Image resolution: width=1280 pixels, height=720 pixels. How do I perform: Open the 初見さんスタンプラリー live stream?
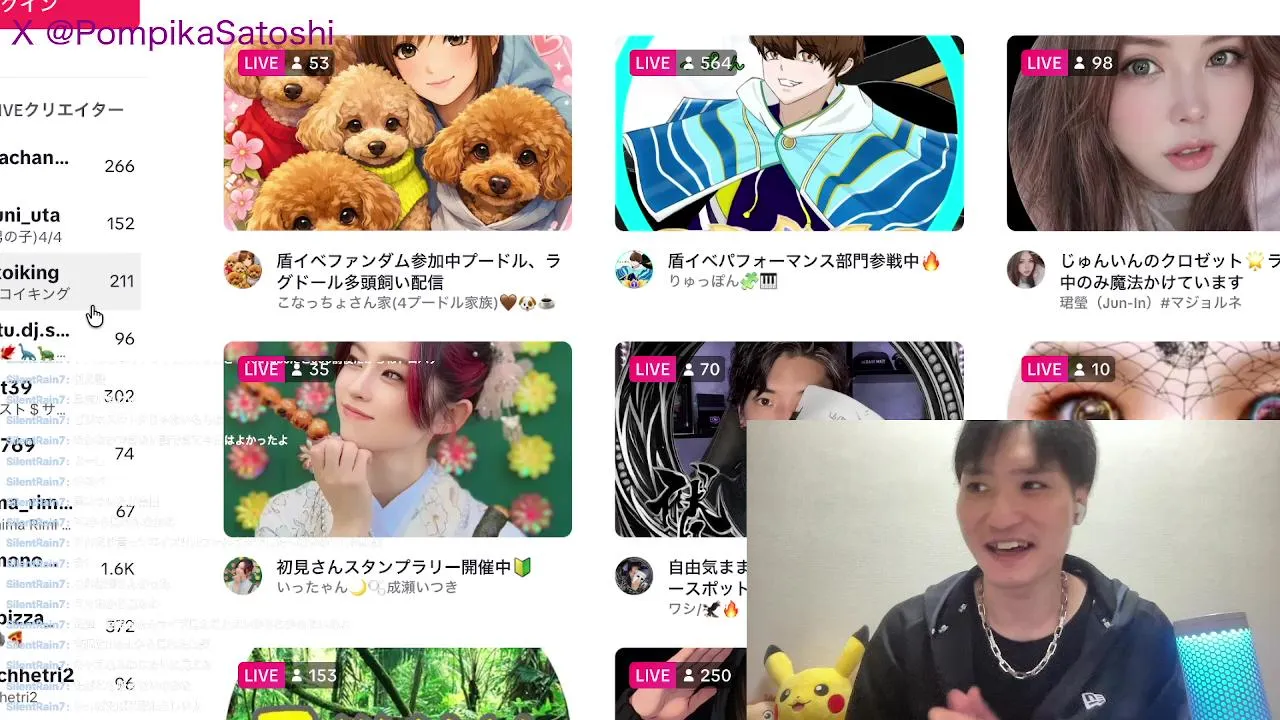(x=397, y=439)
